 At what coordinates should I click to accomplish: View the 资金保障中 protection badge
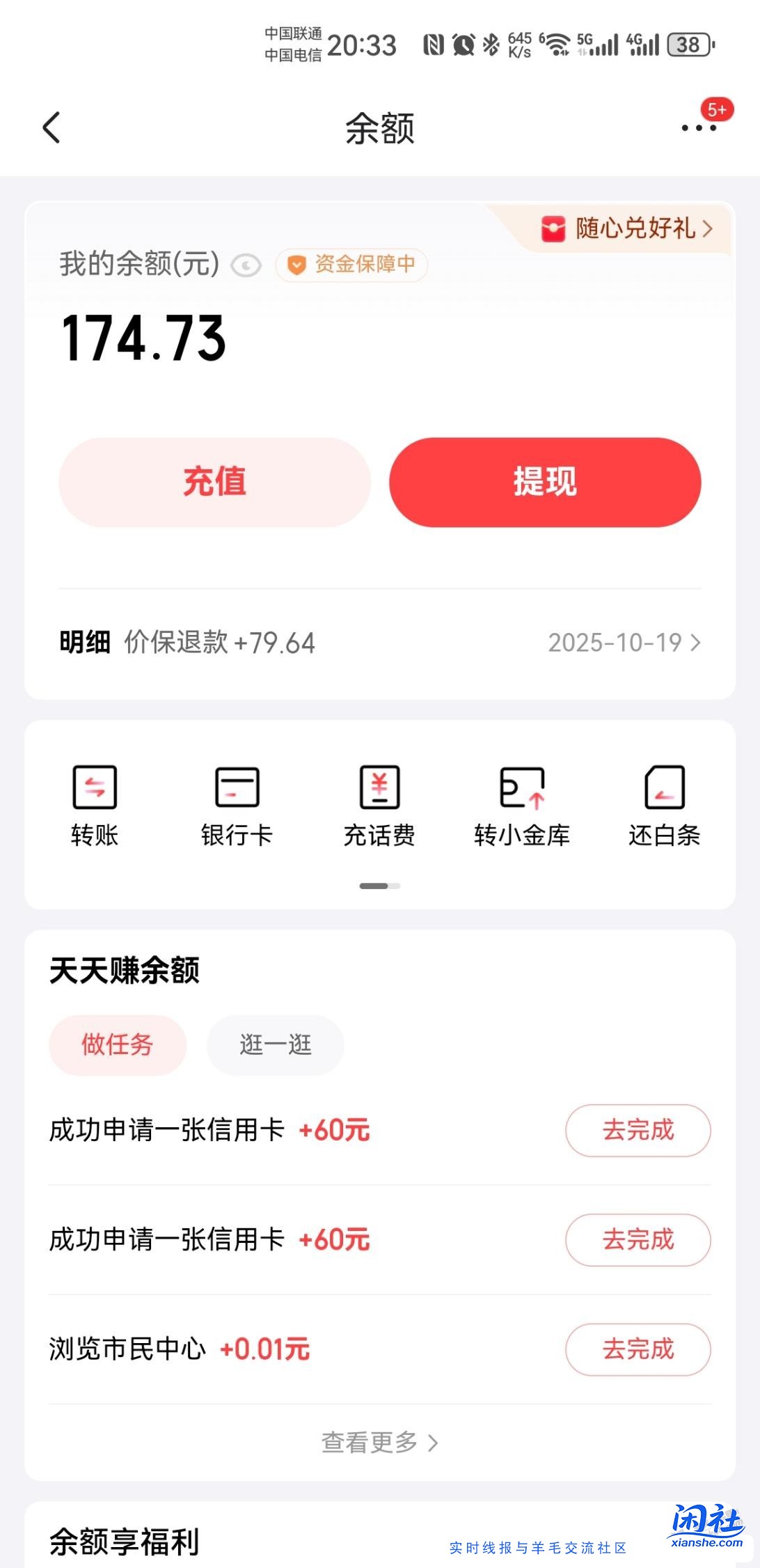[351, 265]
